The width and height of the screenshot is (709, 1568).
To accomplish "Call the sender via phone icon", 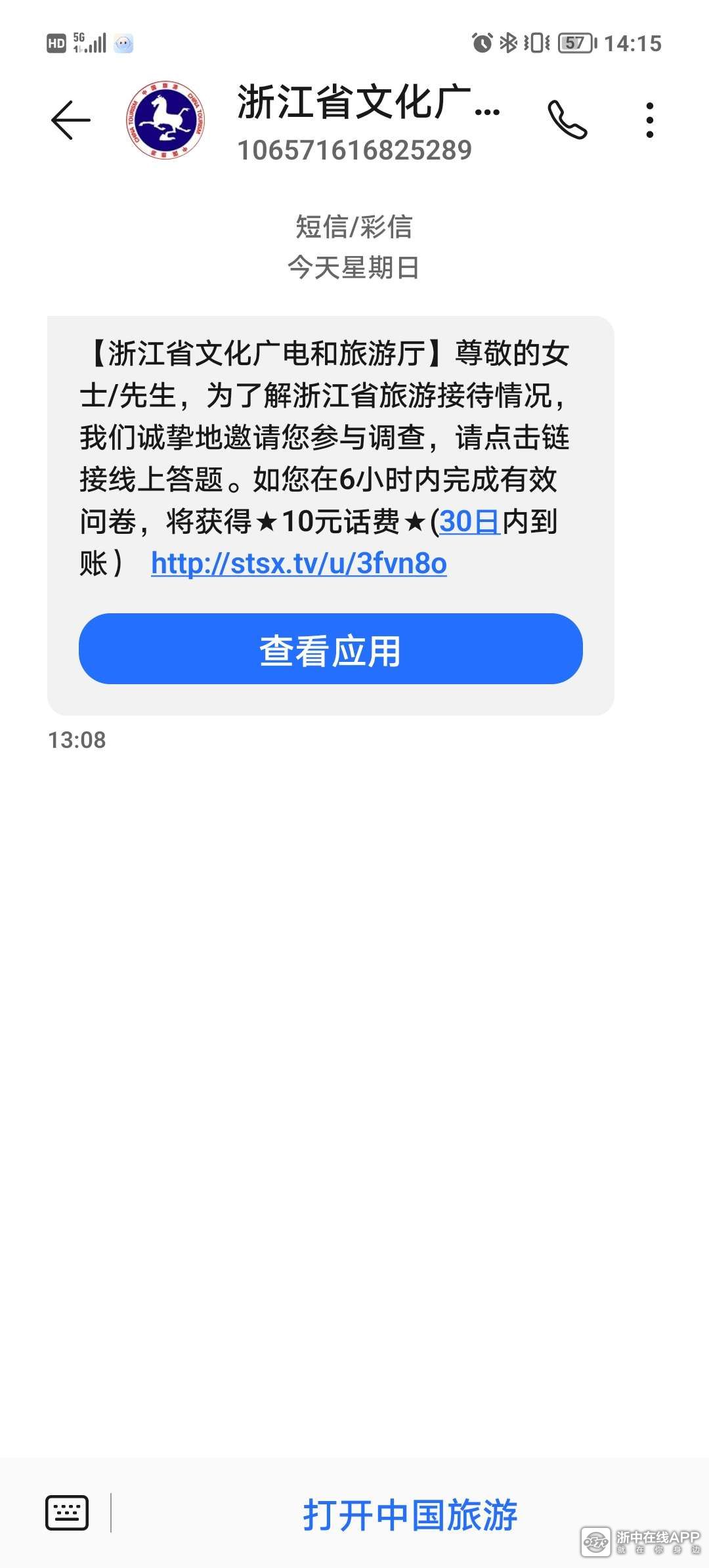I will pos(567,120).
